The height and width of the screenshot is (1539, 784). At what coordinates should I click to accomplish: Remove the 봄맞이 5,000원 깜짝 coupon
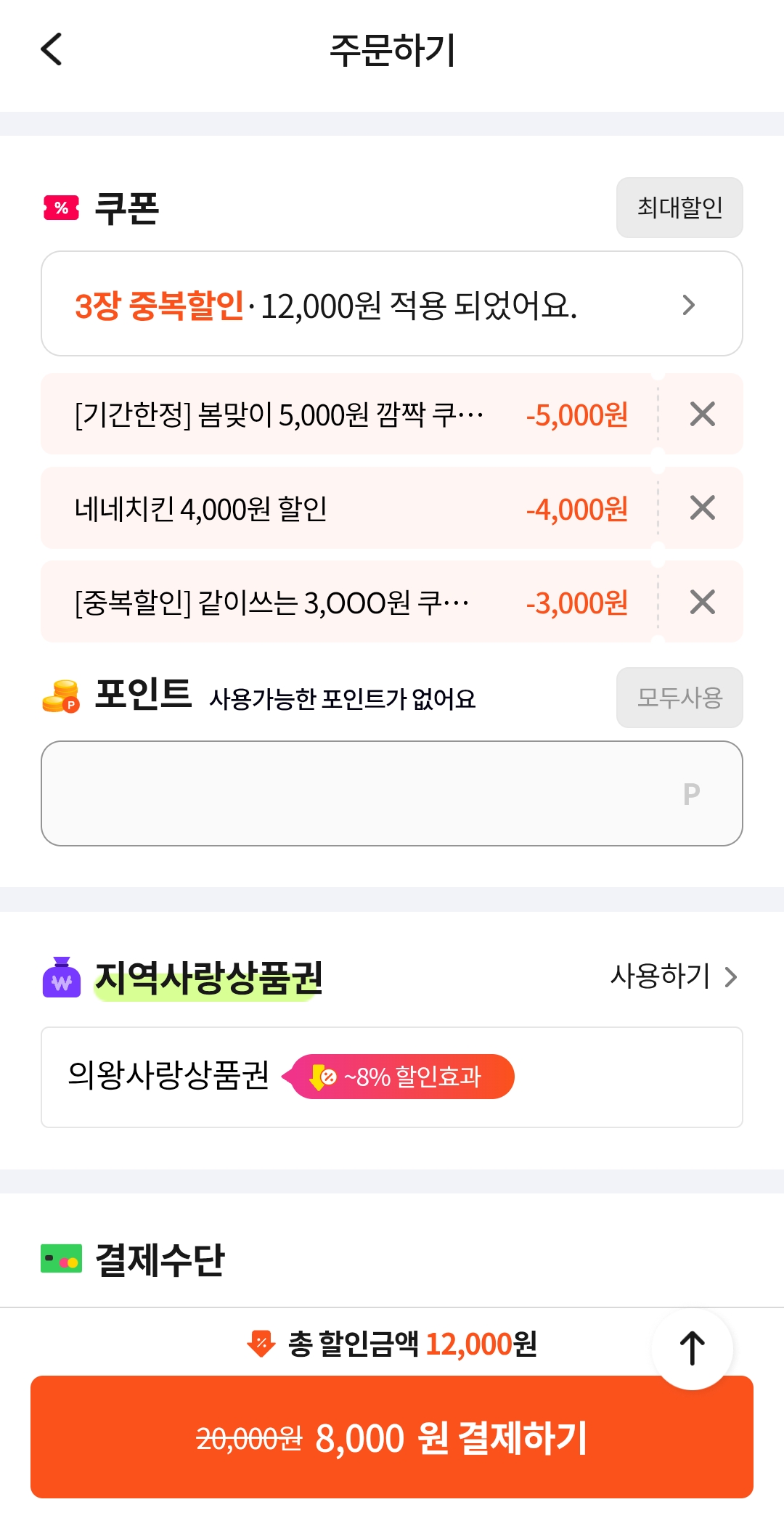point(703,415)
